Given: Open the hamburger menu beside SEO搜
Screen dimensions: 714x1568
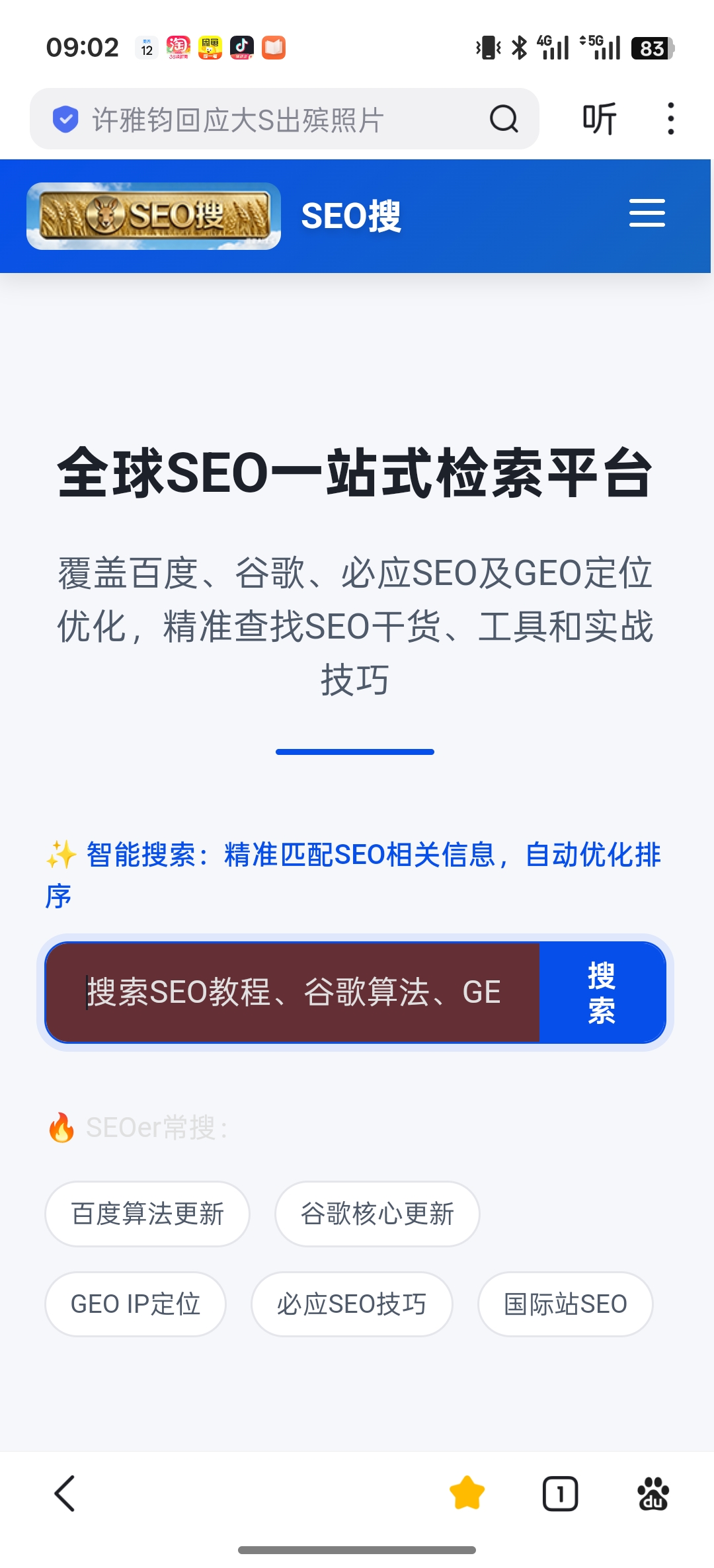Looking at the screenshot, I should (647, 214).
